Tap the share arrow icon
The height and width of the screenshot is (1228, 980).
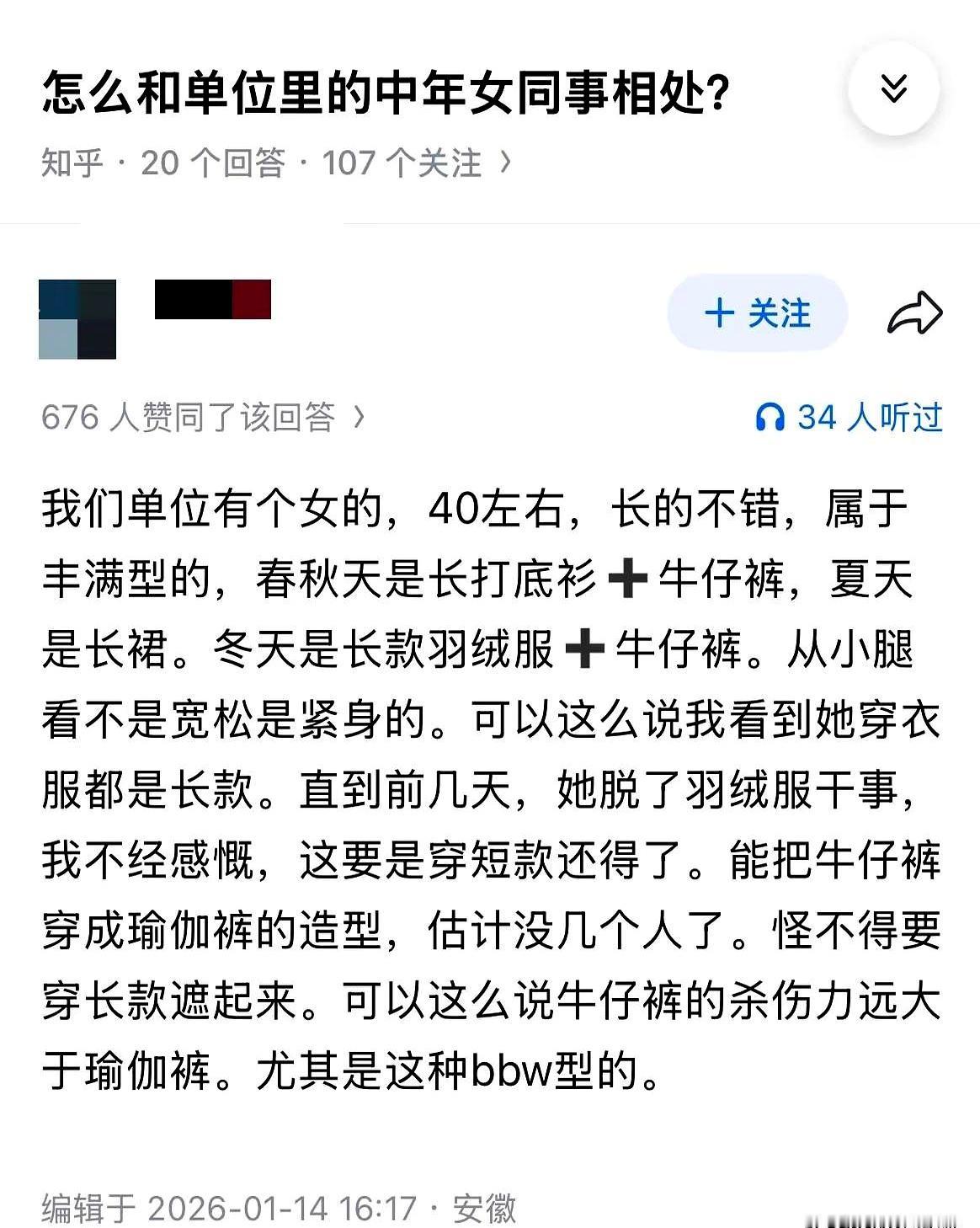(916, 312)
